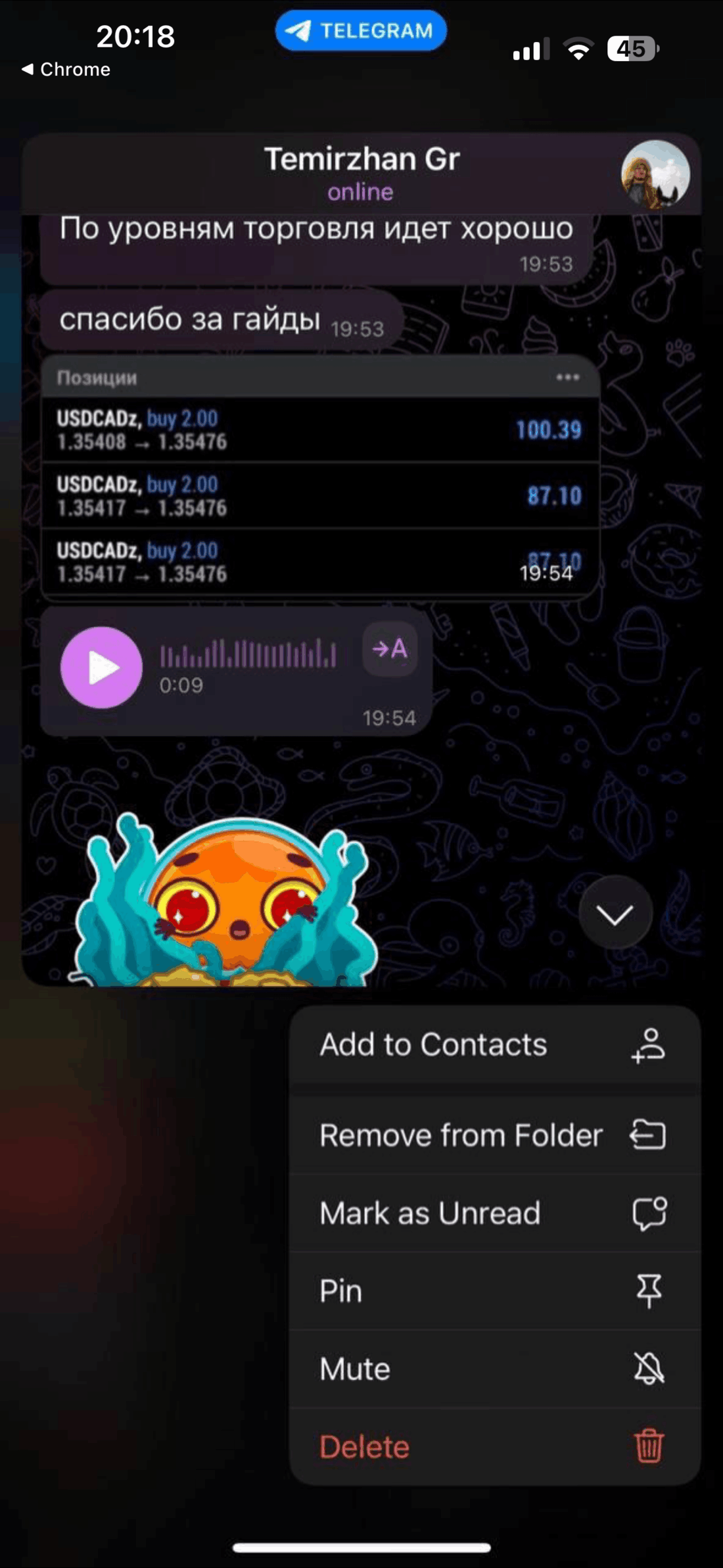Viewport: 723px width, 1568px height.
Task: Return to Chrome via back link
Action: [66, 69]
